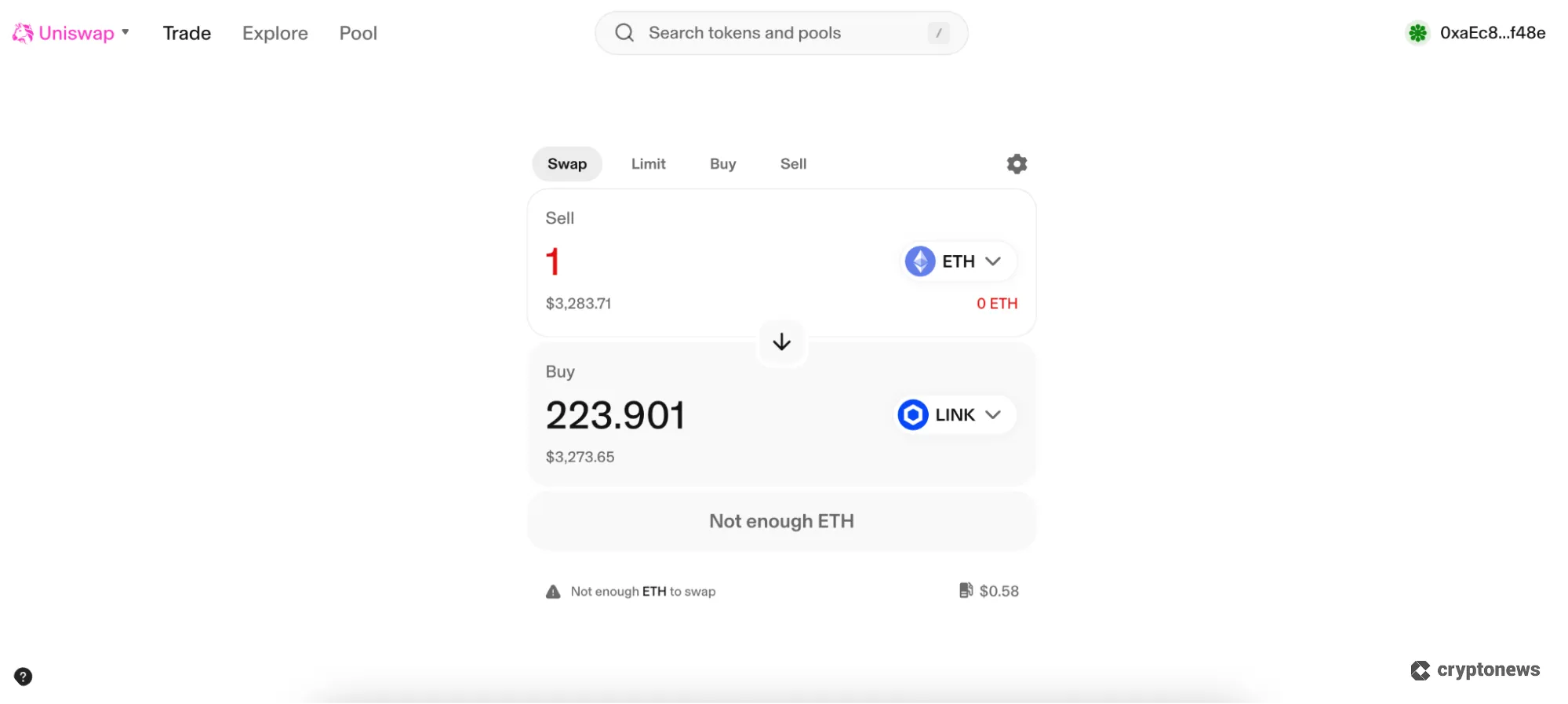Open the Uniswap logo dropdown menu
1568x704 pixels.
point(72,33)
